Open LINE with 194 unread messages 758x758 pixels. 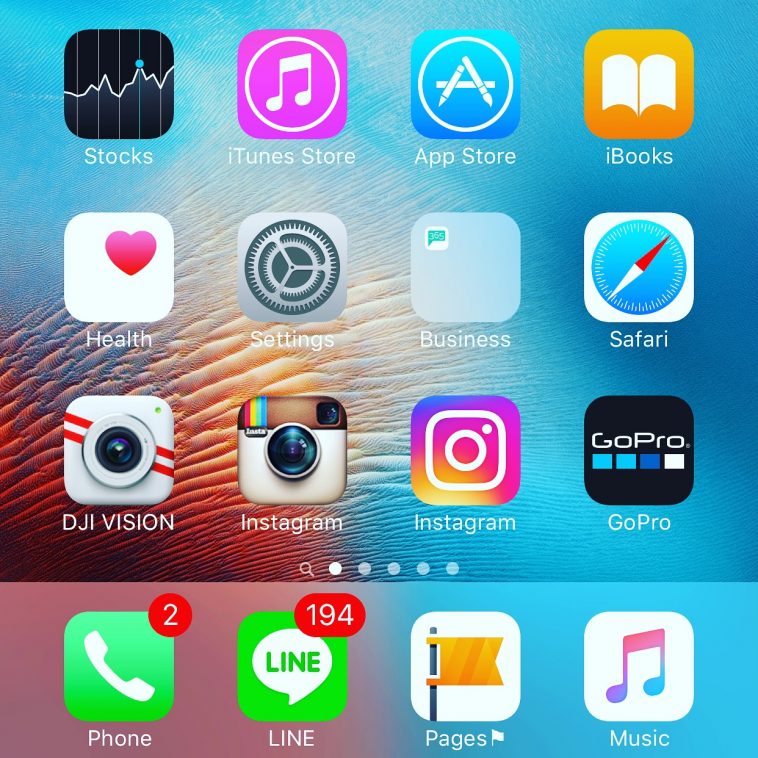click(292, 666)
